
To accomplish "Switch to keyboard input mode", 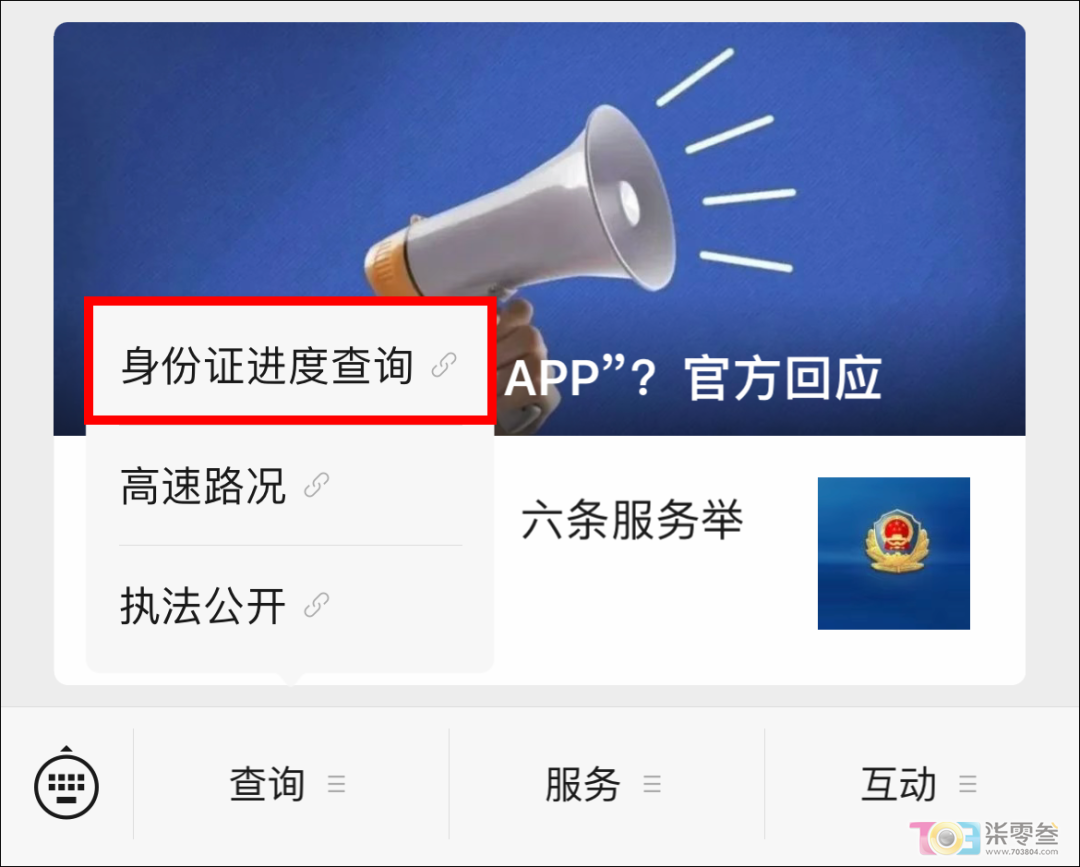I will 66,785.
